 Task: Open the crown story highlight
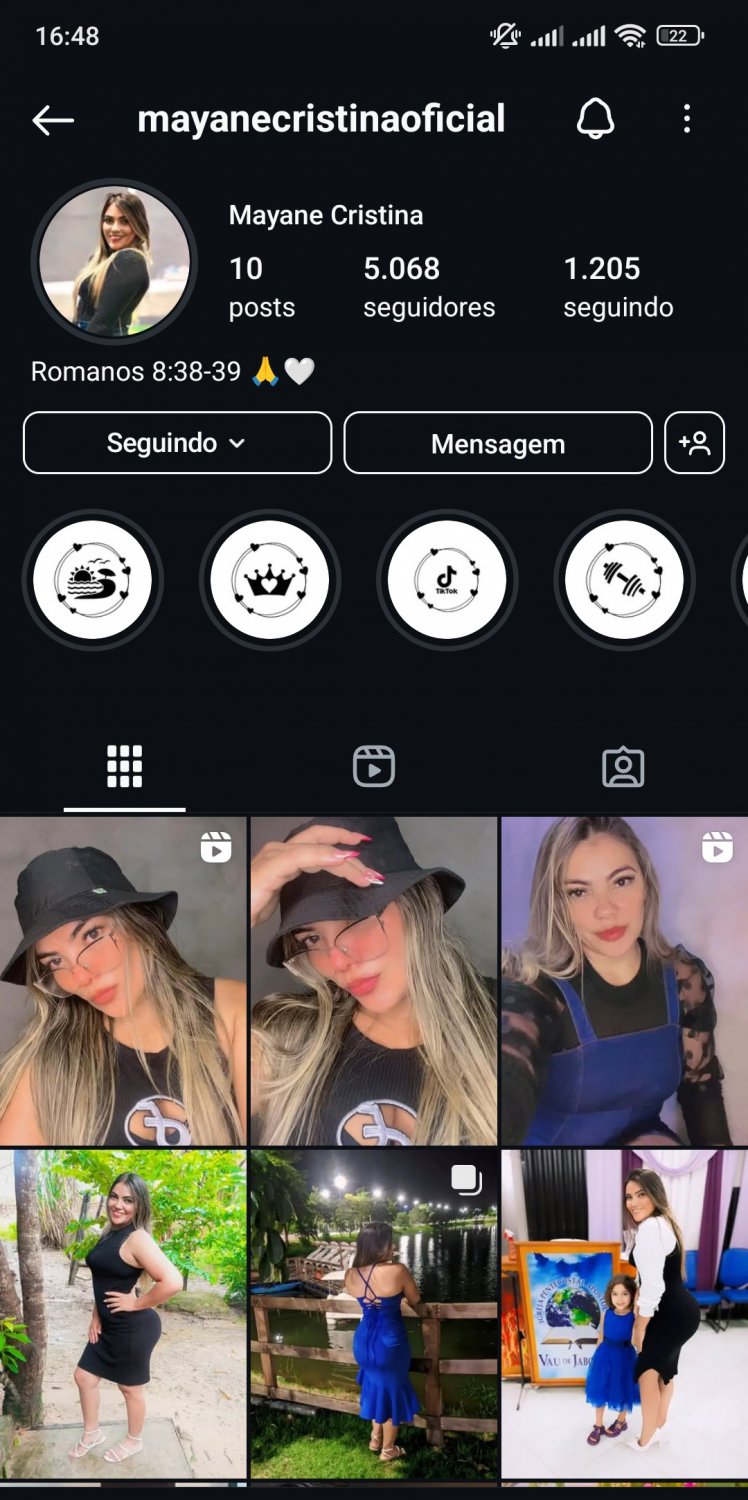coord(270,580)
